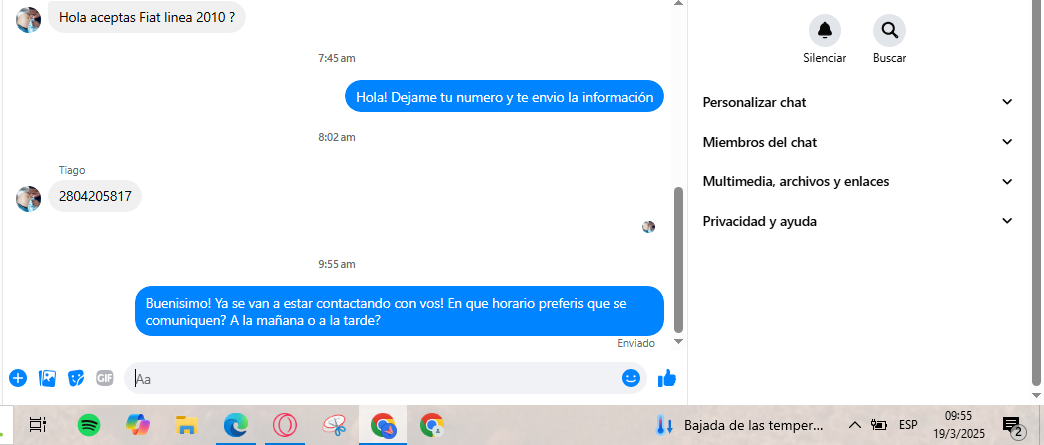The width and height of the screenshot is (1044, 445).
Task: Open the emoji picker in message box
Action: point(630,378)
